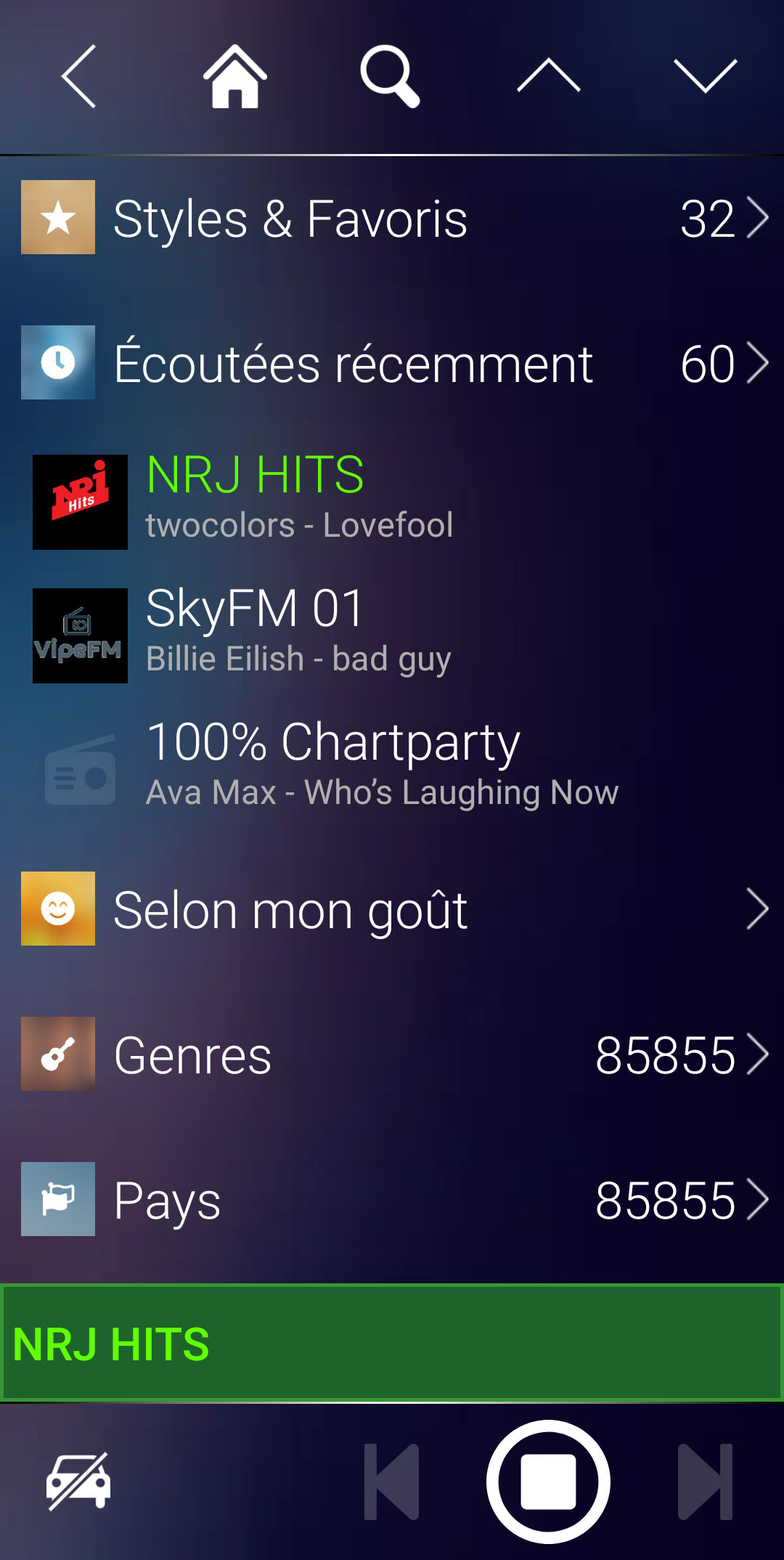Open Écoutées récemment list
The image size is (784, 1560).
(392, 363)
